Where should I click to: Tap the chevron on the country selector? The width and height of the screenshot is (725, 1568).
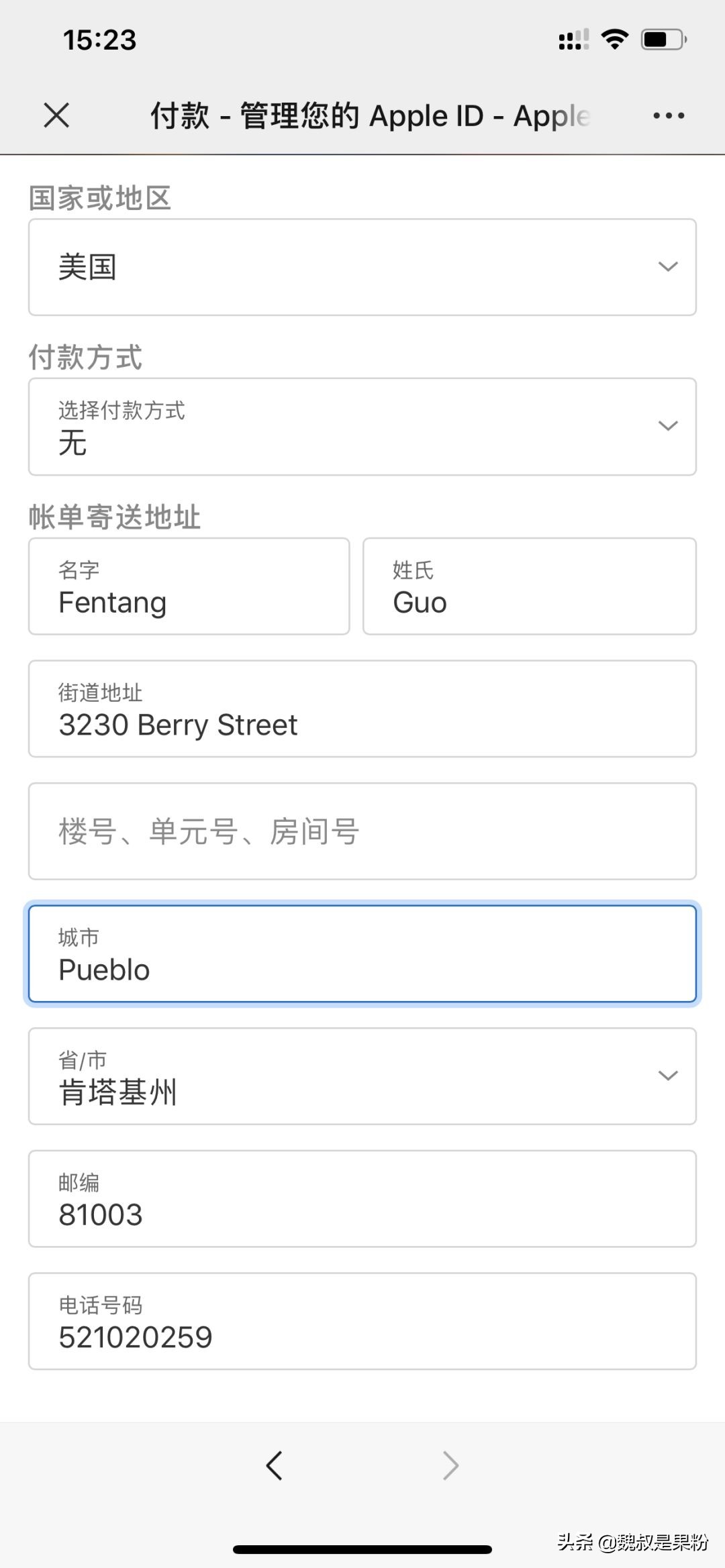[667, 266]
